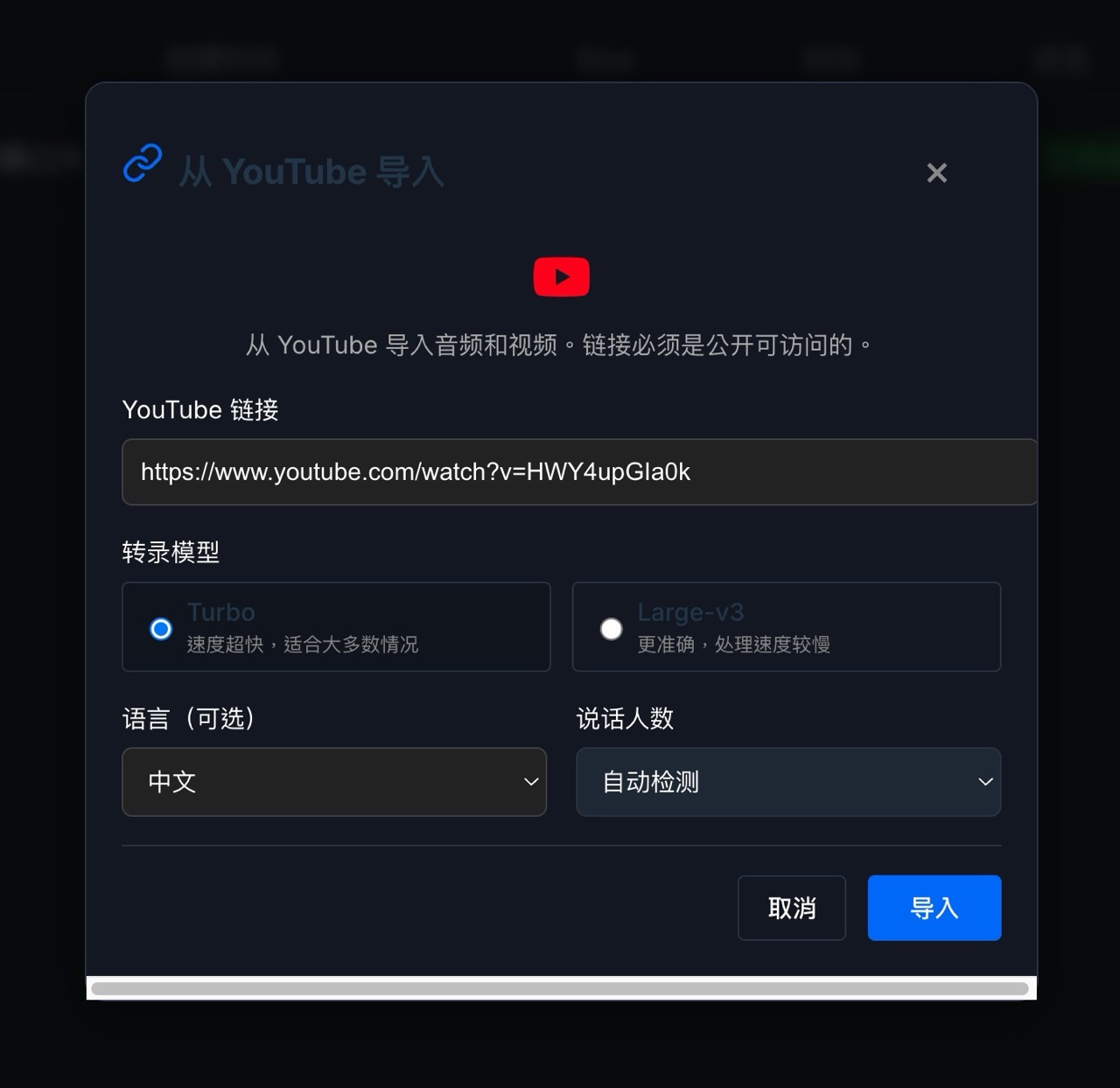Tap the 取消 cancel button

(791, 908)
